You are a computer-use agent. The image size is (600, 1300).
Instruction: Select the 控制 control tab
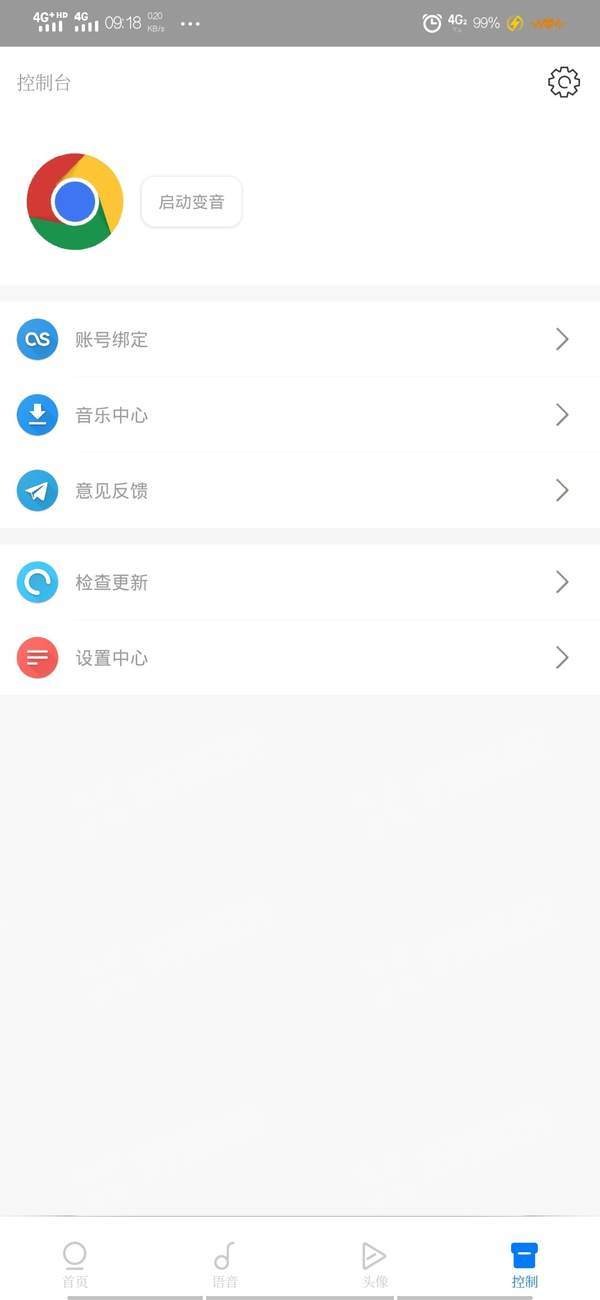pos(524,1263)
